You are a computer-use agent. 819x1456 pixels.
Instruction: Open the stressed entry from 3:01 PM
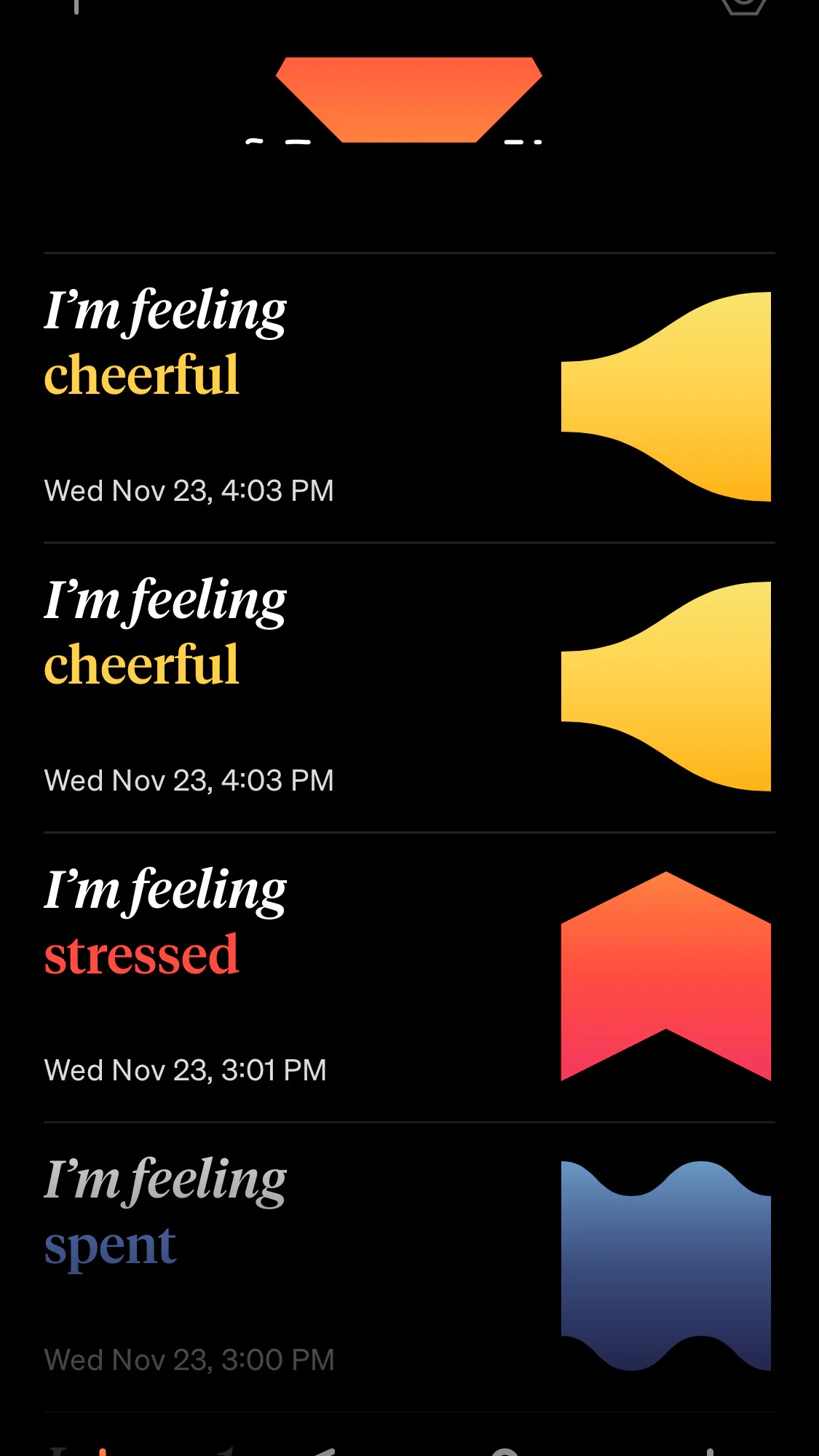coord(409,977)
